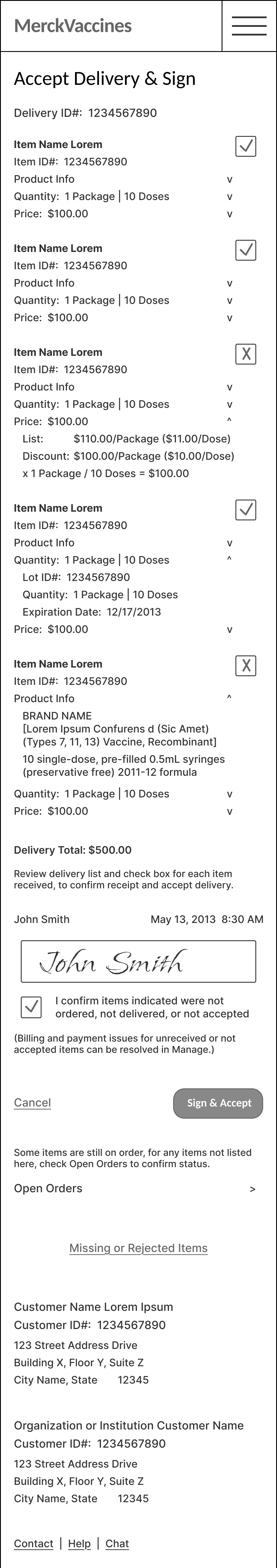Toggle the X box of the item with BRAND NAME info
This screenshot has height=1568, width=277.
click(246, 665)
